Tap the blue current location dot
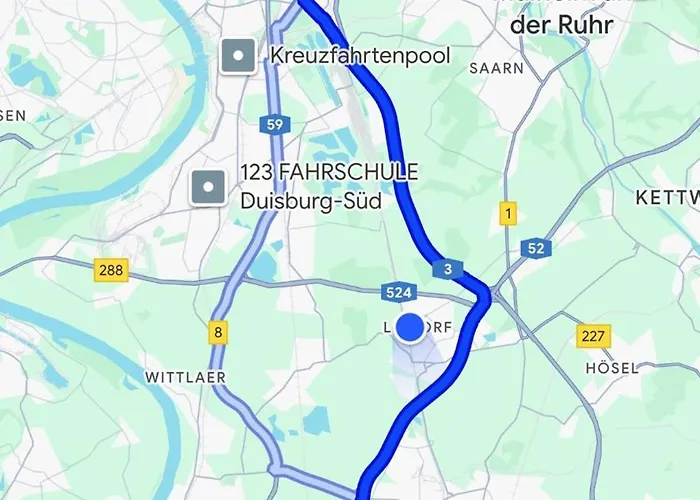This screenshot has width=700, height=500. [x=411, y=328]
